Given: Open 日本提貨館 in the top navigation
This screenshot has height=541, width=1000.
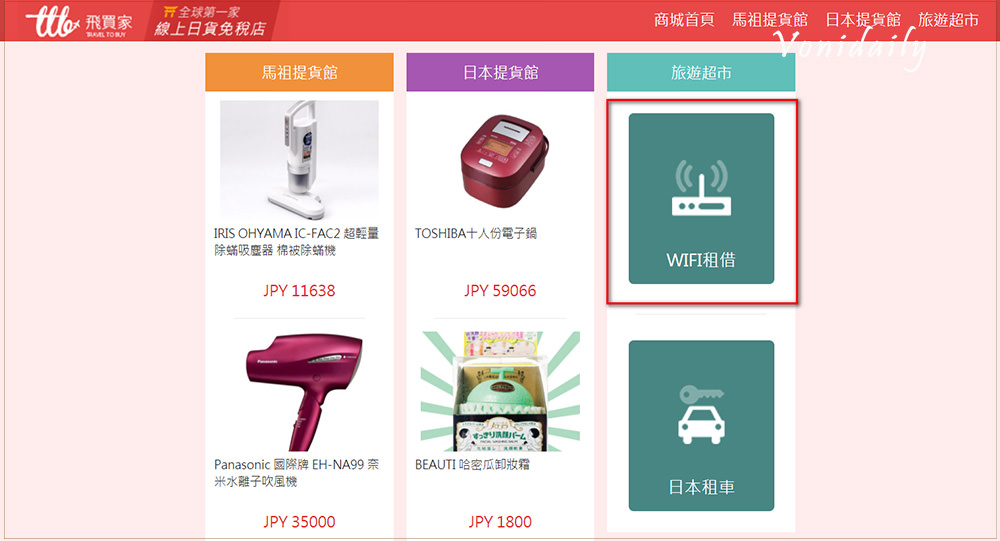Looking at the screenshot, I should [862, 20].
